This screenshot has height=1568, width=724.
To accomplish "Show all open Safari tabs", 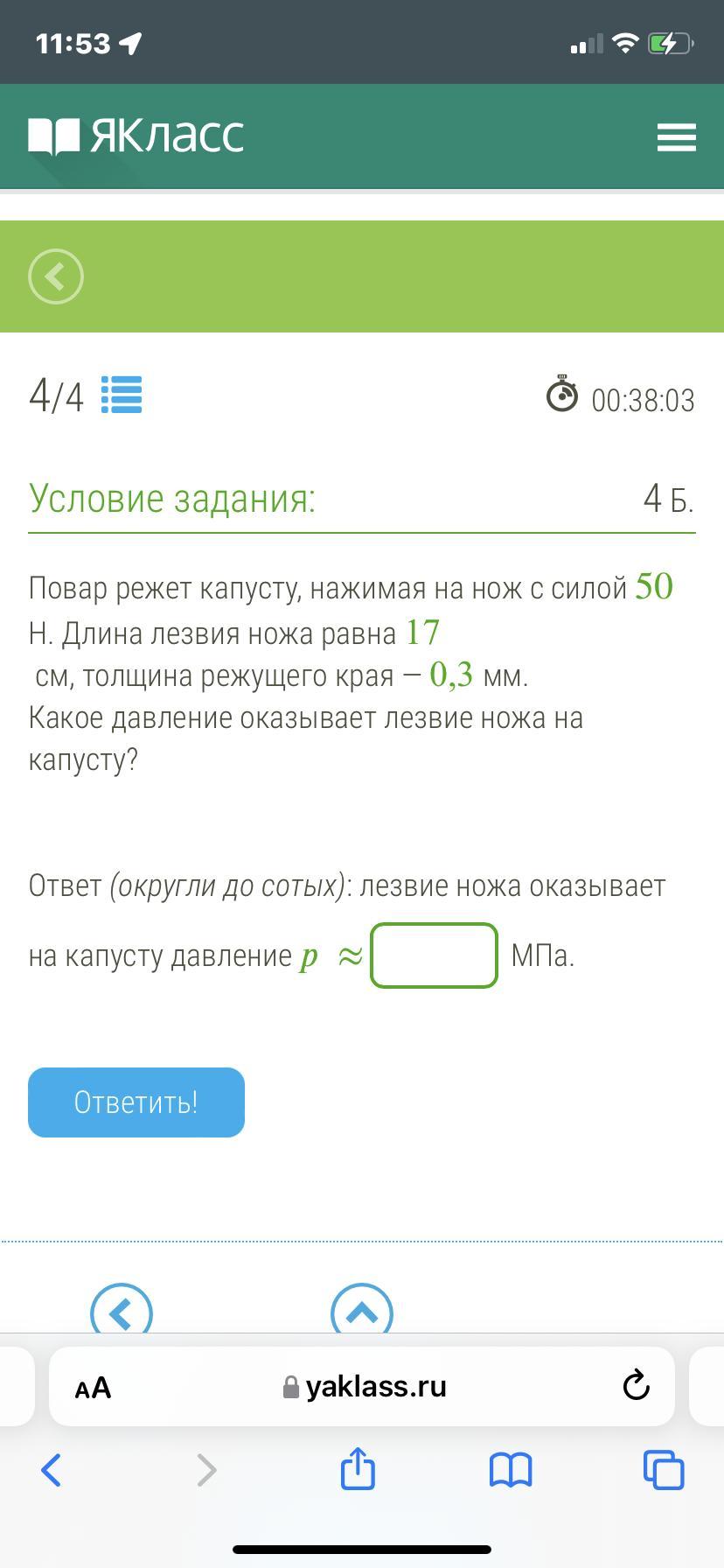I will pyautogui.click(x=664, y=1470).
